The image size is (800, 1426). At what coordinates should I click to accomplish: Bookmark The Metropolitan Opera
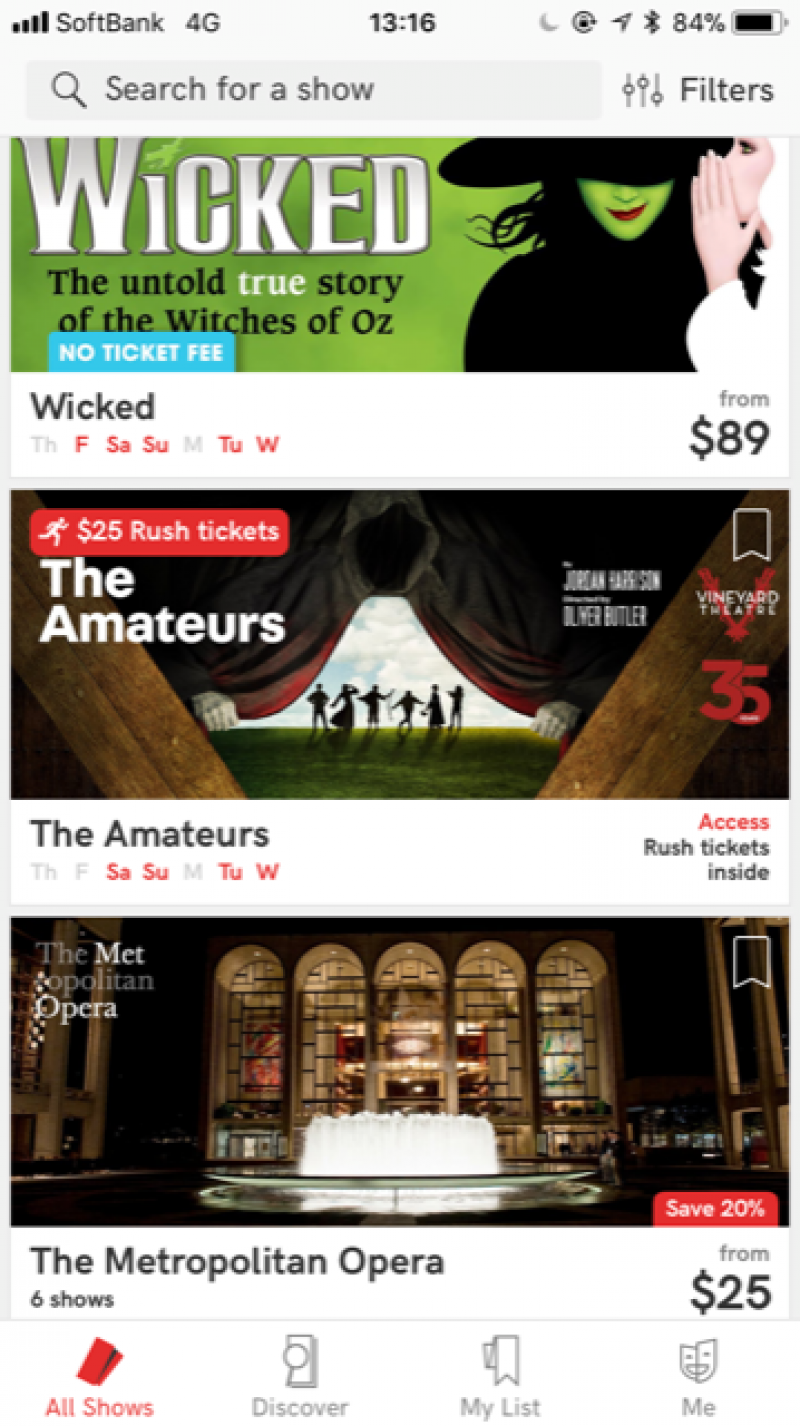coord(751,962)
